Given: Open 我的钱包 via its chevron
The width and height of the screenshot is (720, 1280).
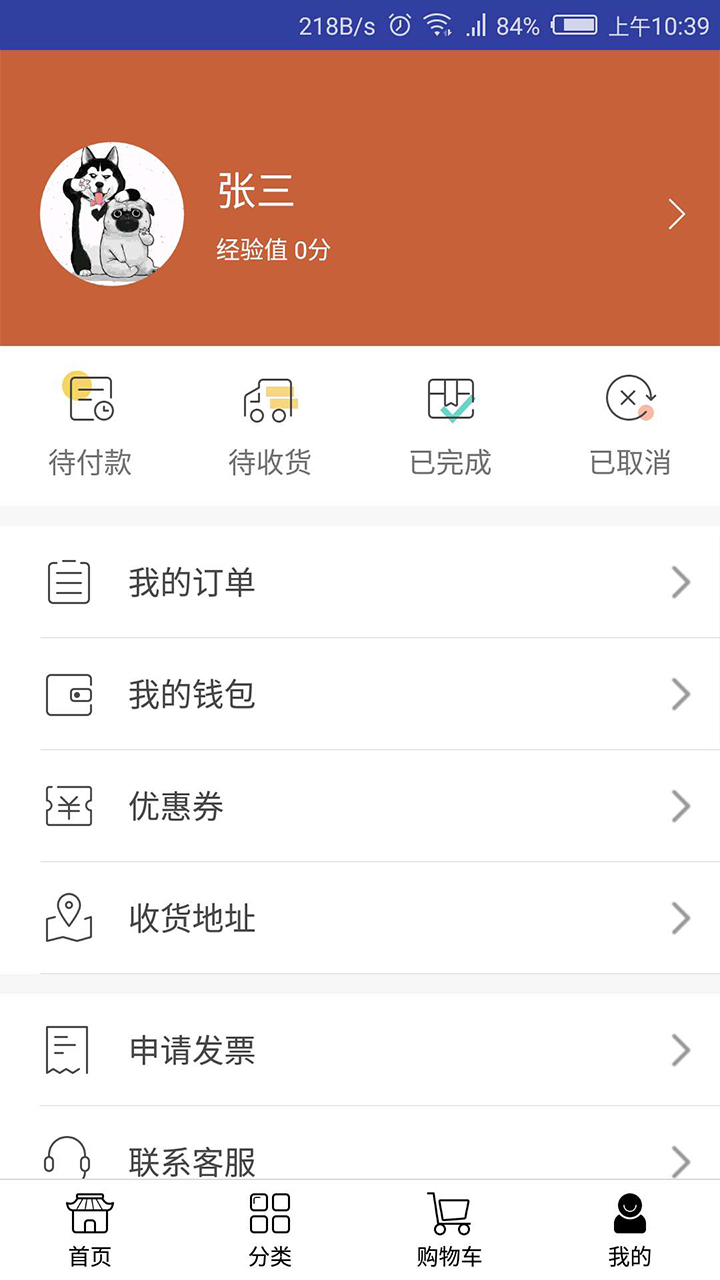Looking at the screenshot, I should (682, 694).
